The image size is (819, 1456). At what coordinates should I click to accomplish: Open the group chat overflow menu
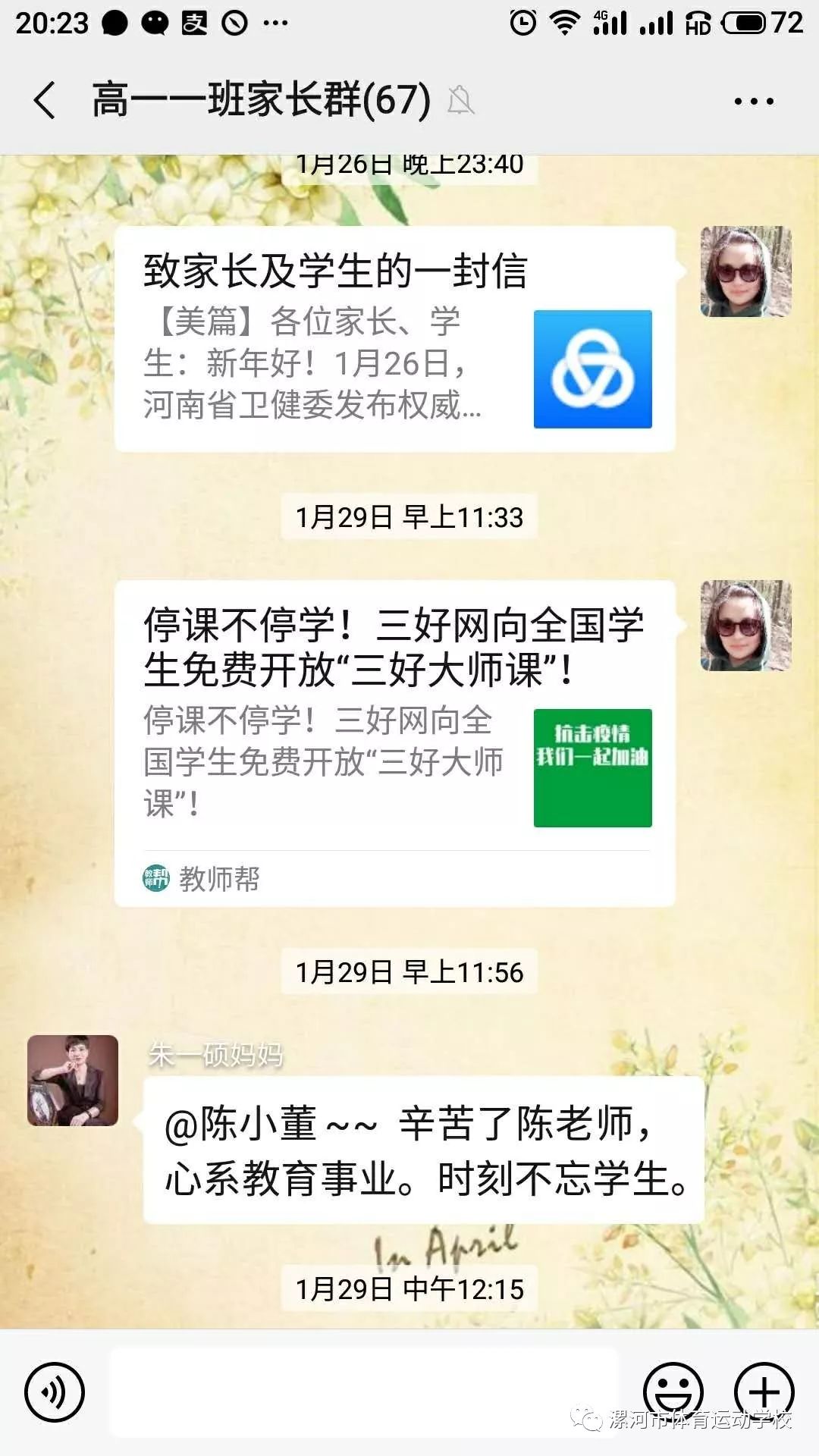[754, 101]
